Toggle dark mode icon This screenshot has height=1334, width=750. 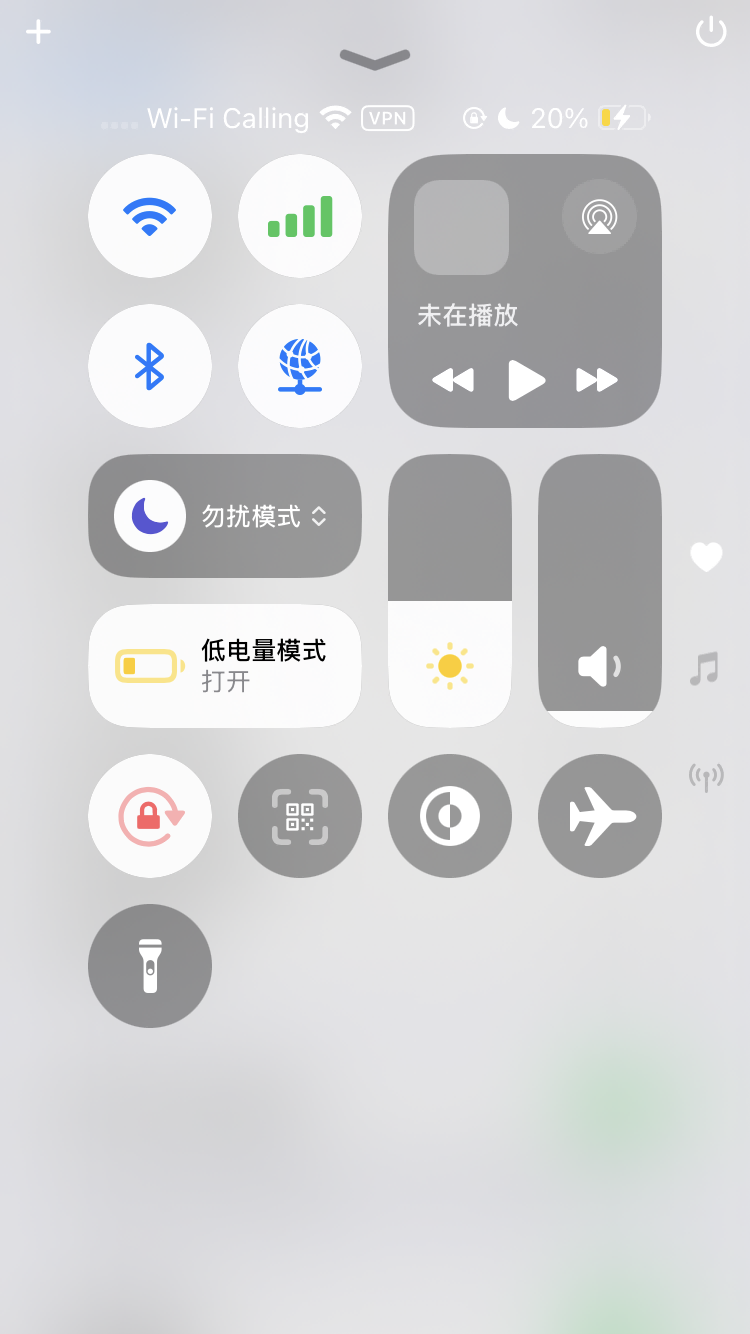click(x=450, y=816)
